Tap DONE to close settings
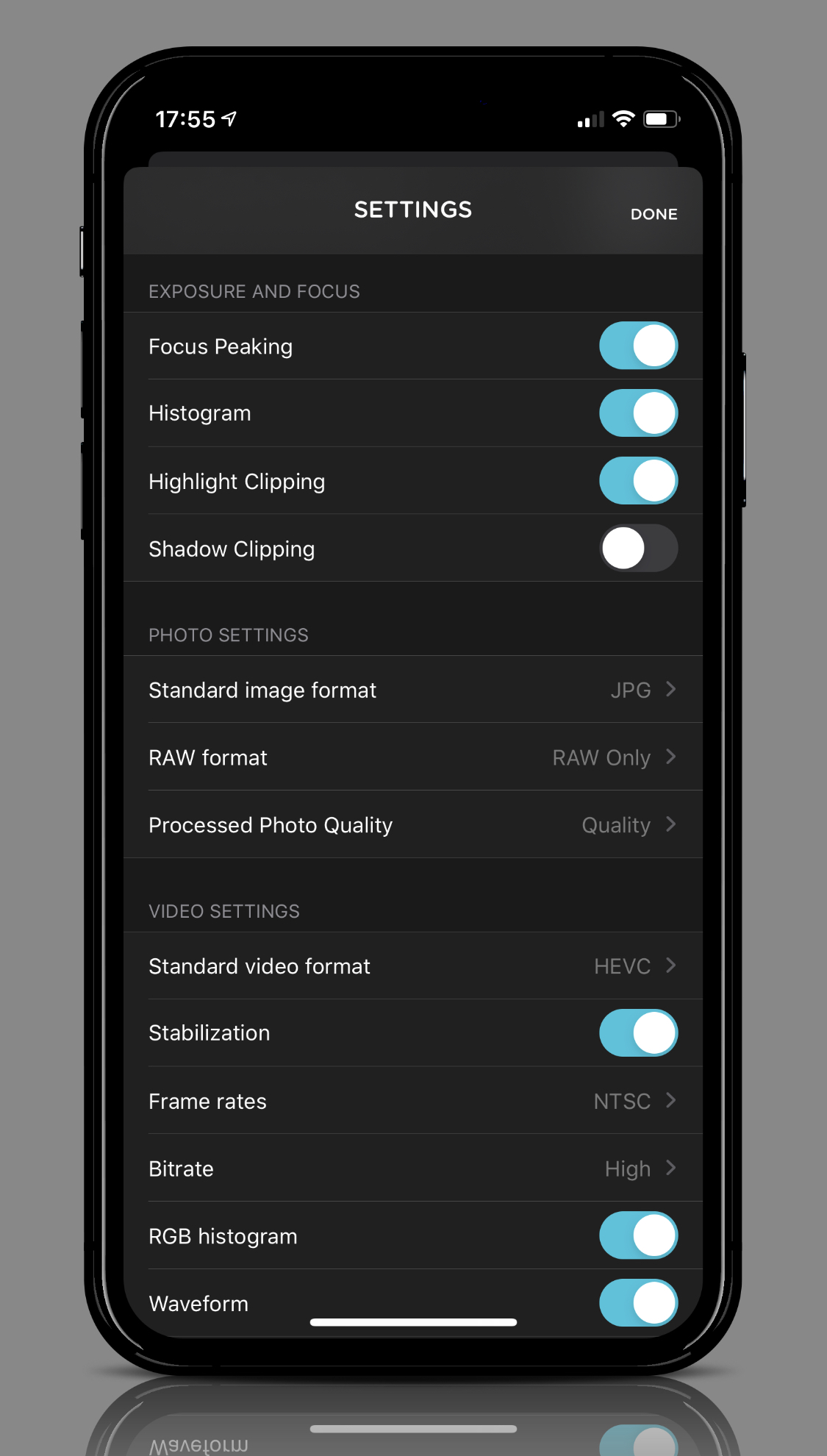The height and width of the screenshot is (1456, 827). point(654,214)
